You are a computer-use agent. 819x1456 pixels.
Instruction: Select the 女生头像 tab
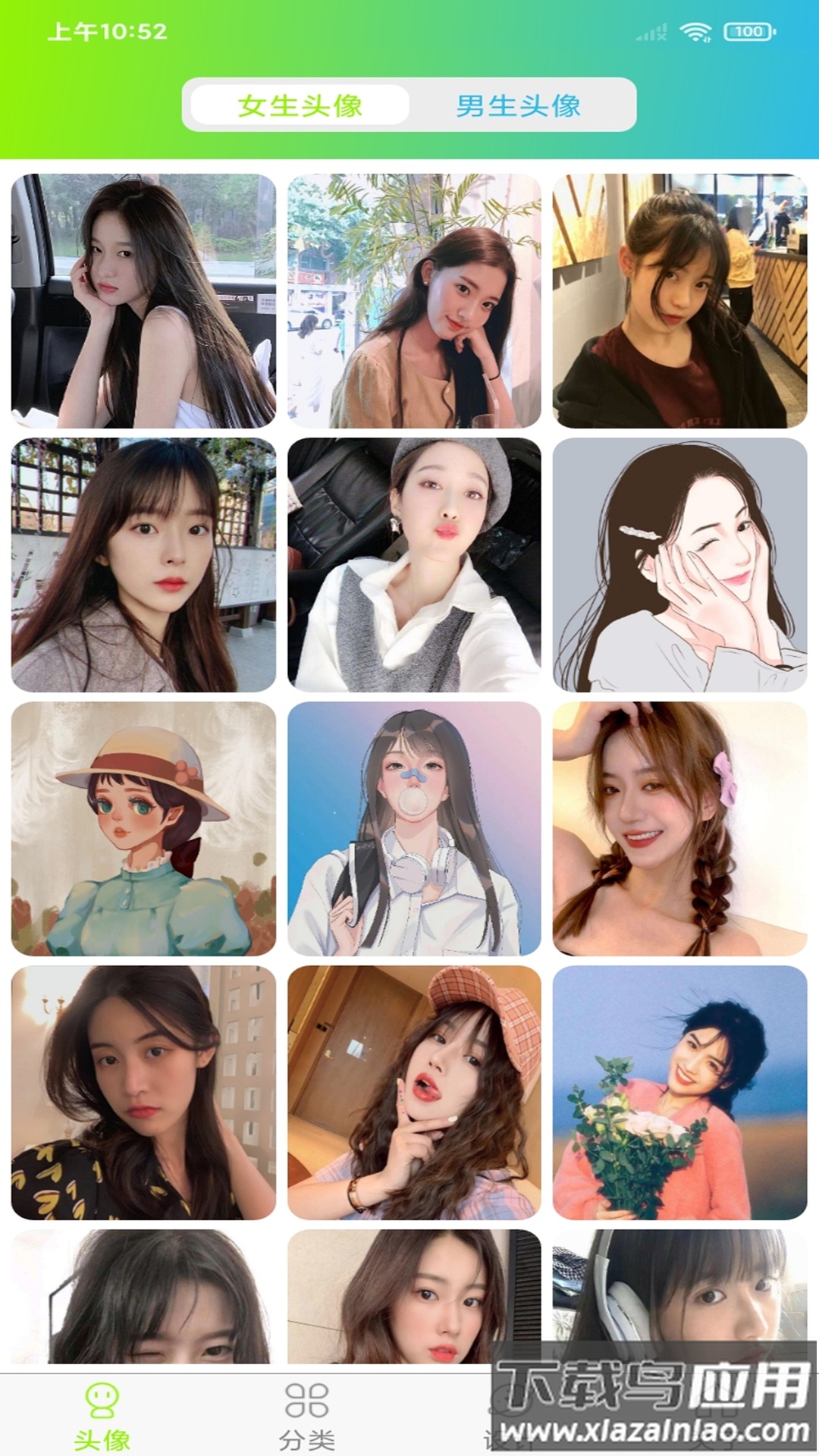click(300, 105)
